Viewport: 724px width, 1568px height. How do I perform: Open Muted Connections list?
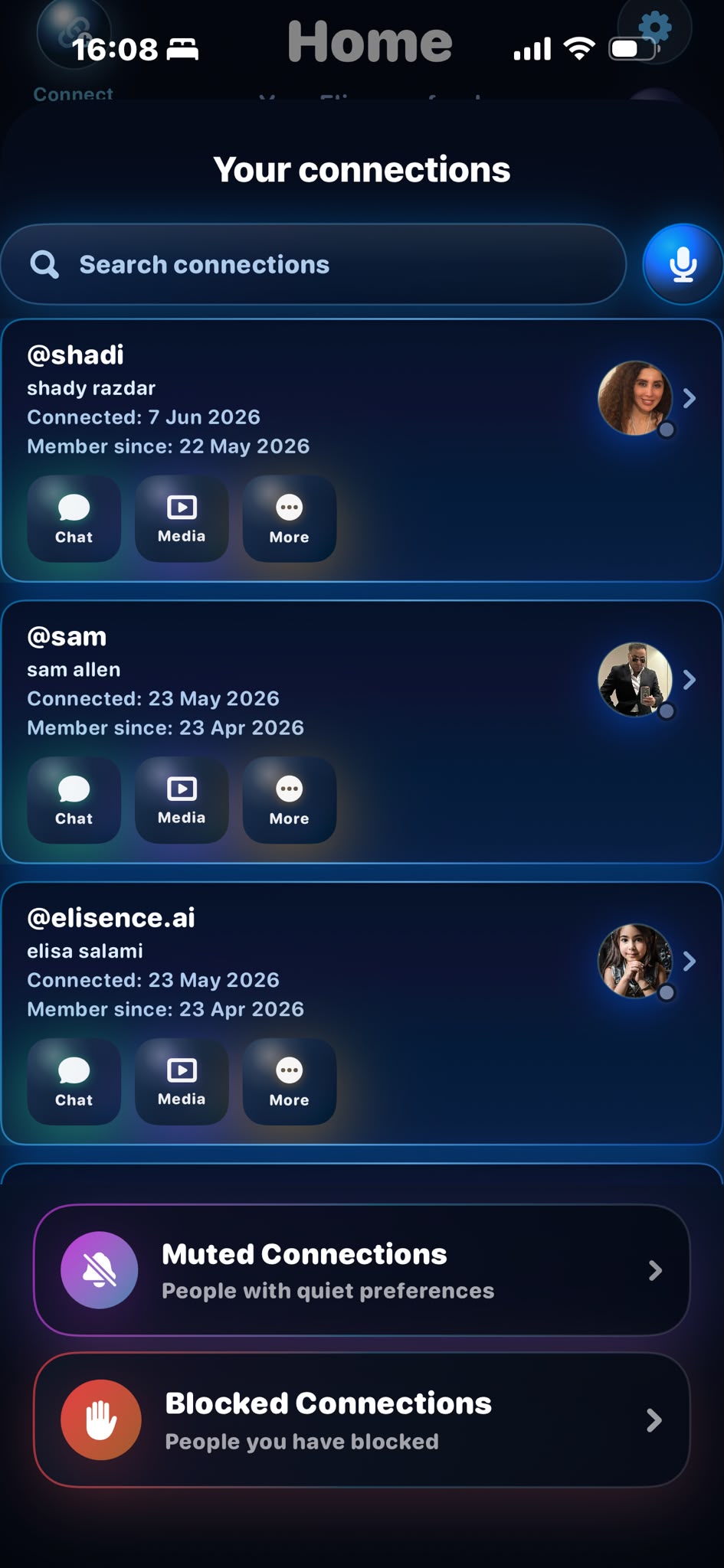(362, 1270)
